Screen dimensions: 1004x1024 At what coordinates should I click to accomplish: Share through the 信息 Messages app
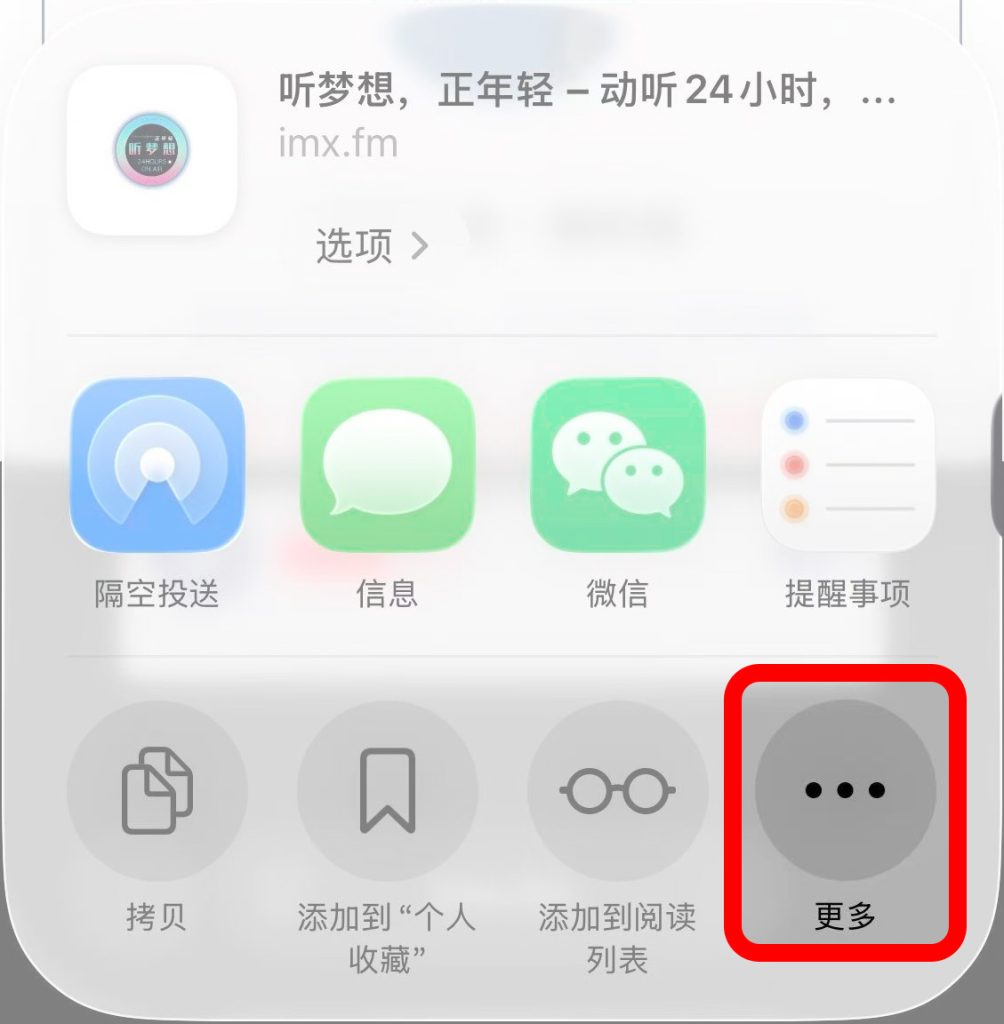[x=387, y=465]
